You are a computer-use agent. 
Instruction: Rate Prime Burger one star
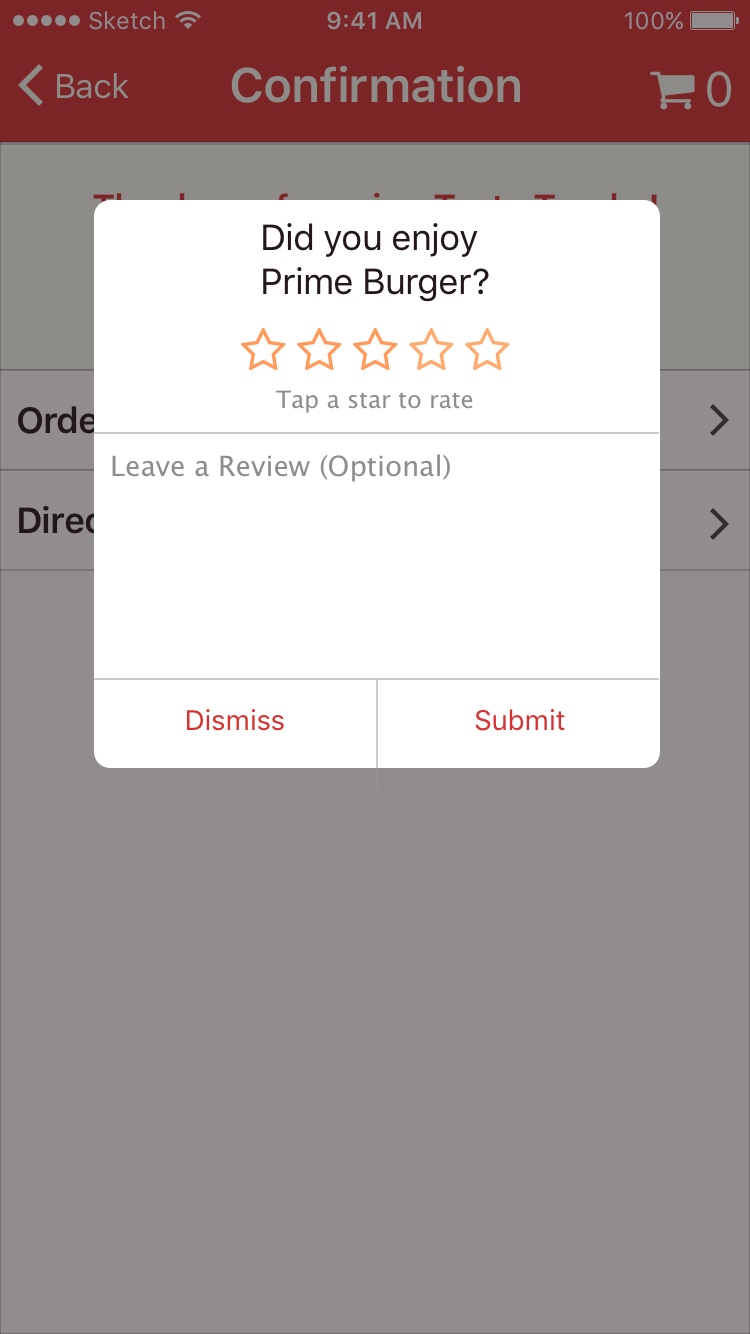(x=263, y=350)
